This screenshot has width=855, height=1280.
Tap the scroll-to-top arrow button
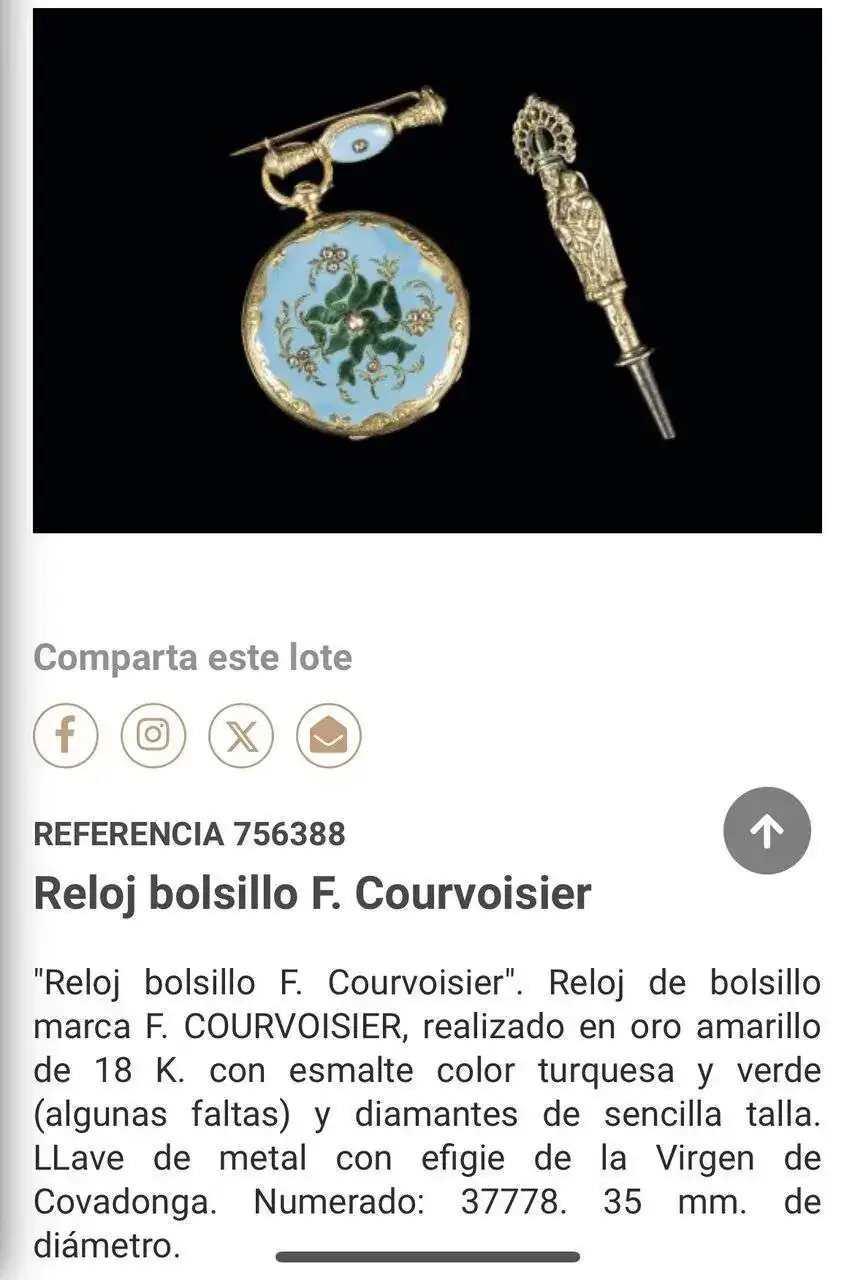point(767,831)
